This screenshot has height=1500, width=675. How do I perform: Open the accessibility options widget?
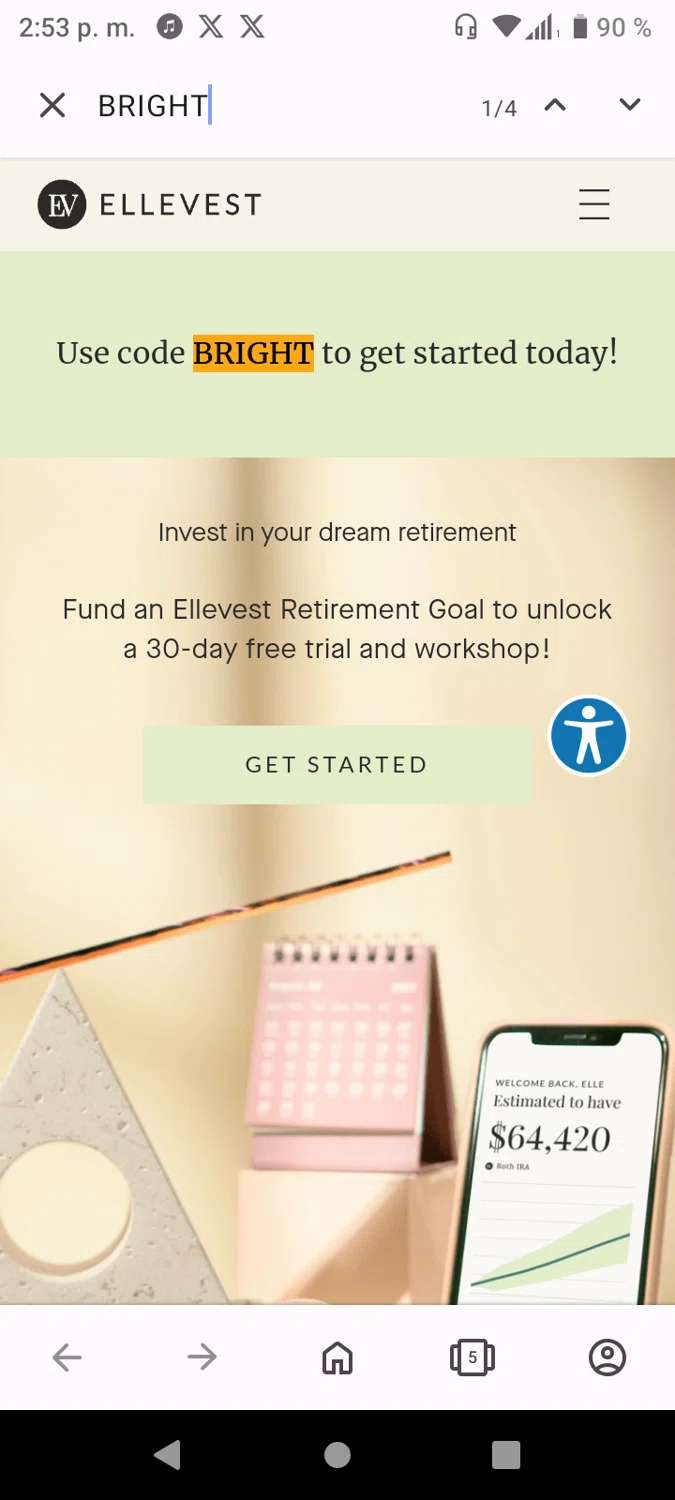coord(589,736)
